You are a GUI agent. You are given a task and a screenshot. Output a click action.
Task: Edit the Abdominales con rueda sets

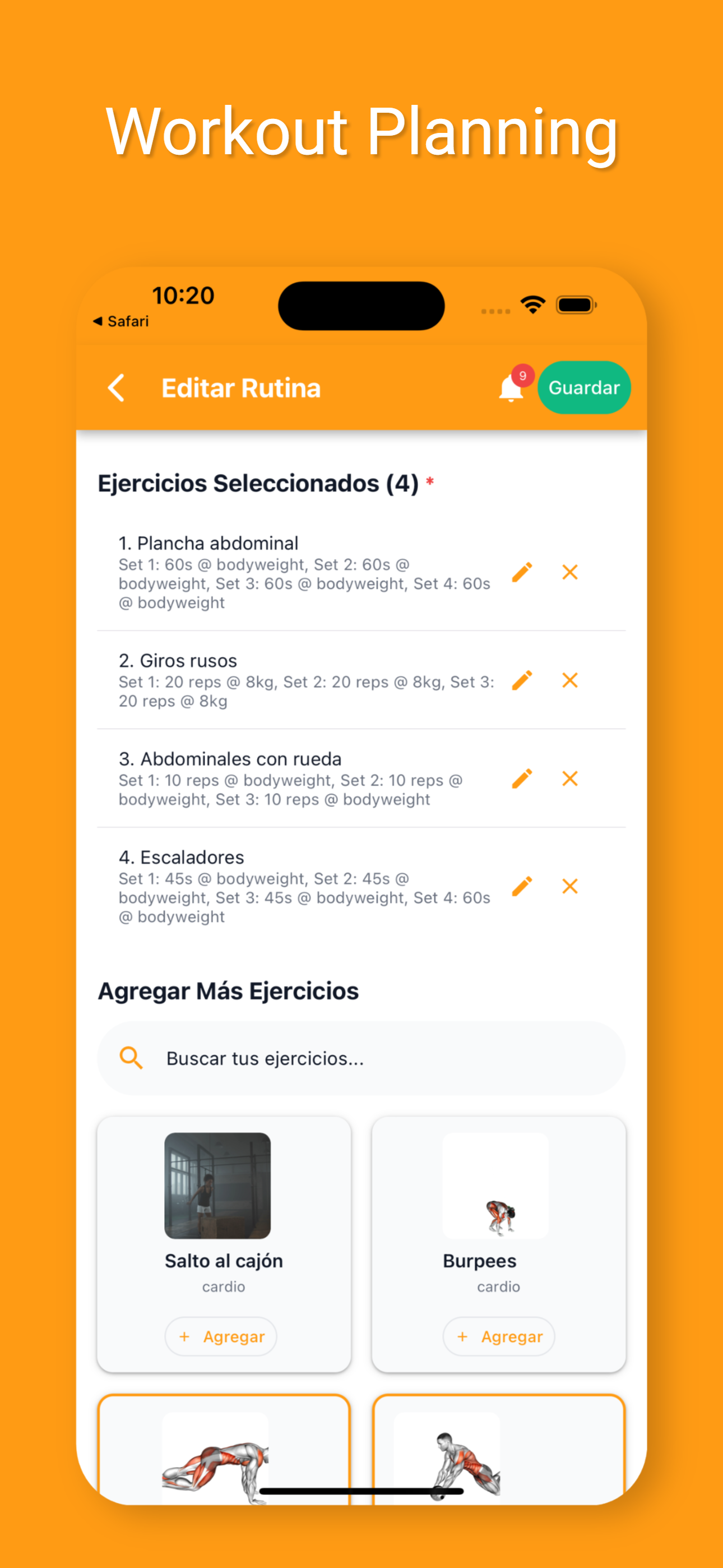pos(522,779)
